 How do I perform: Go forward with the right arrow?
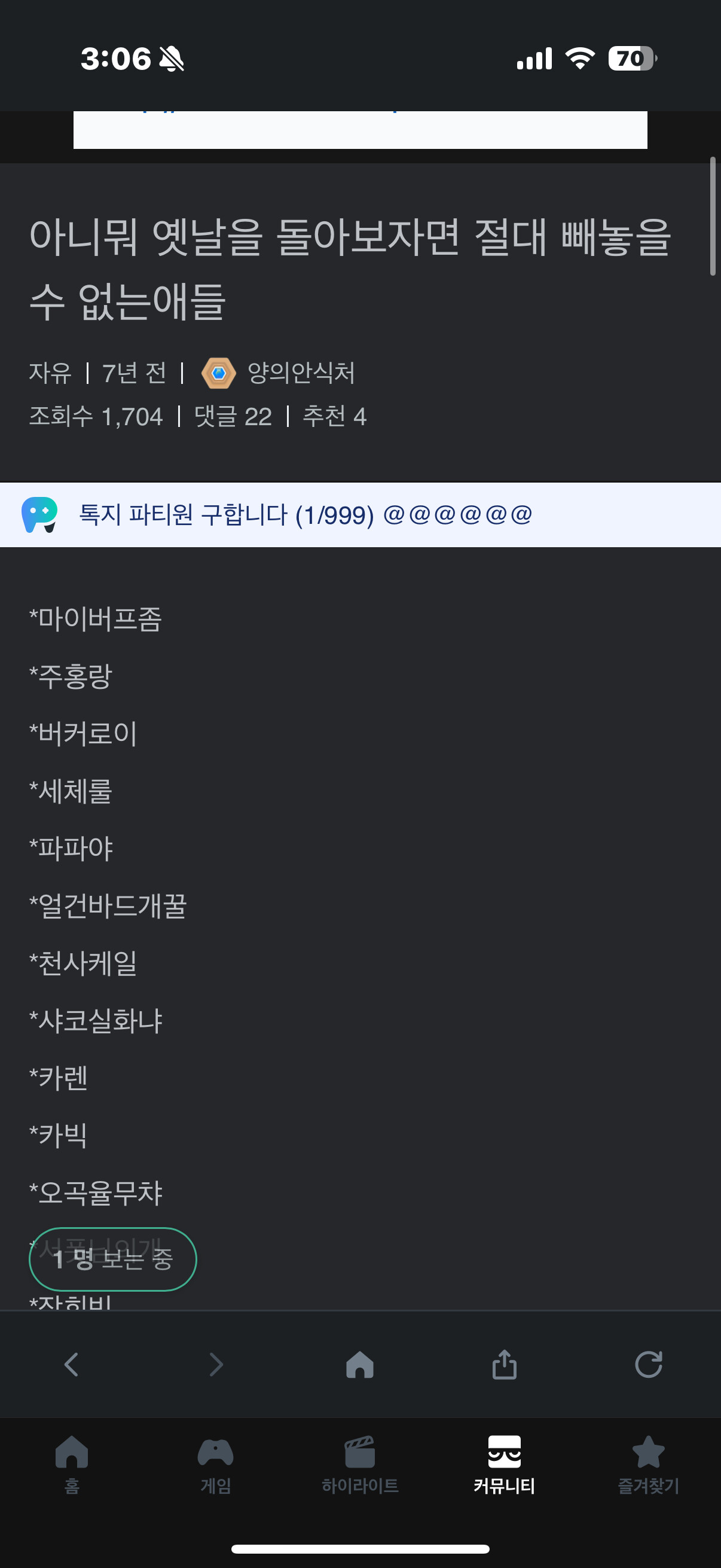[x=216, y=1364]
